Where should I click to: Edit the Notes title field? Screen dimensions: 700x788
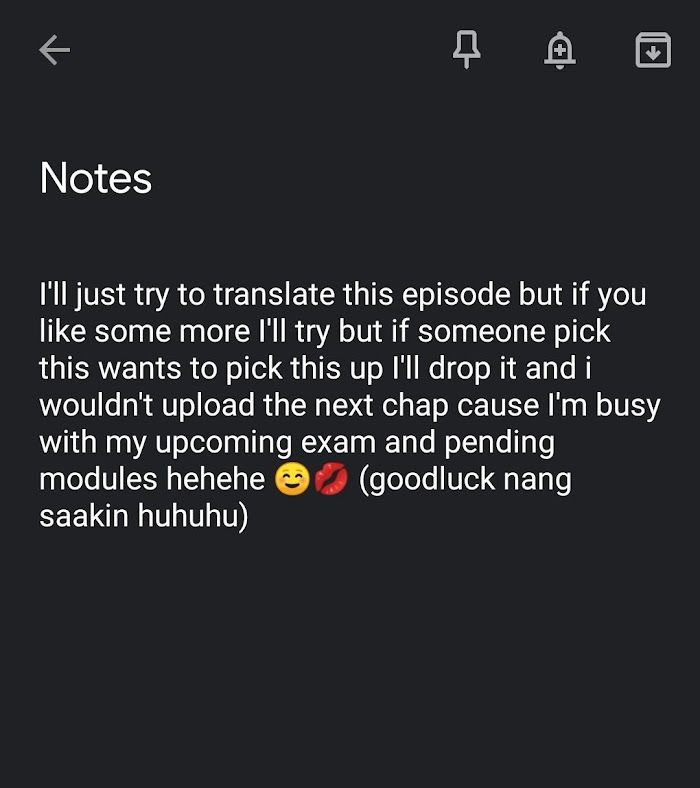(96, 178)
